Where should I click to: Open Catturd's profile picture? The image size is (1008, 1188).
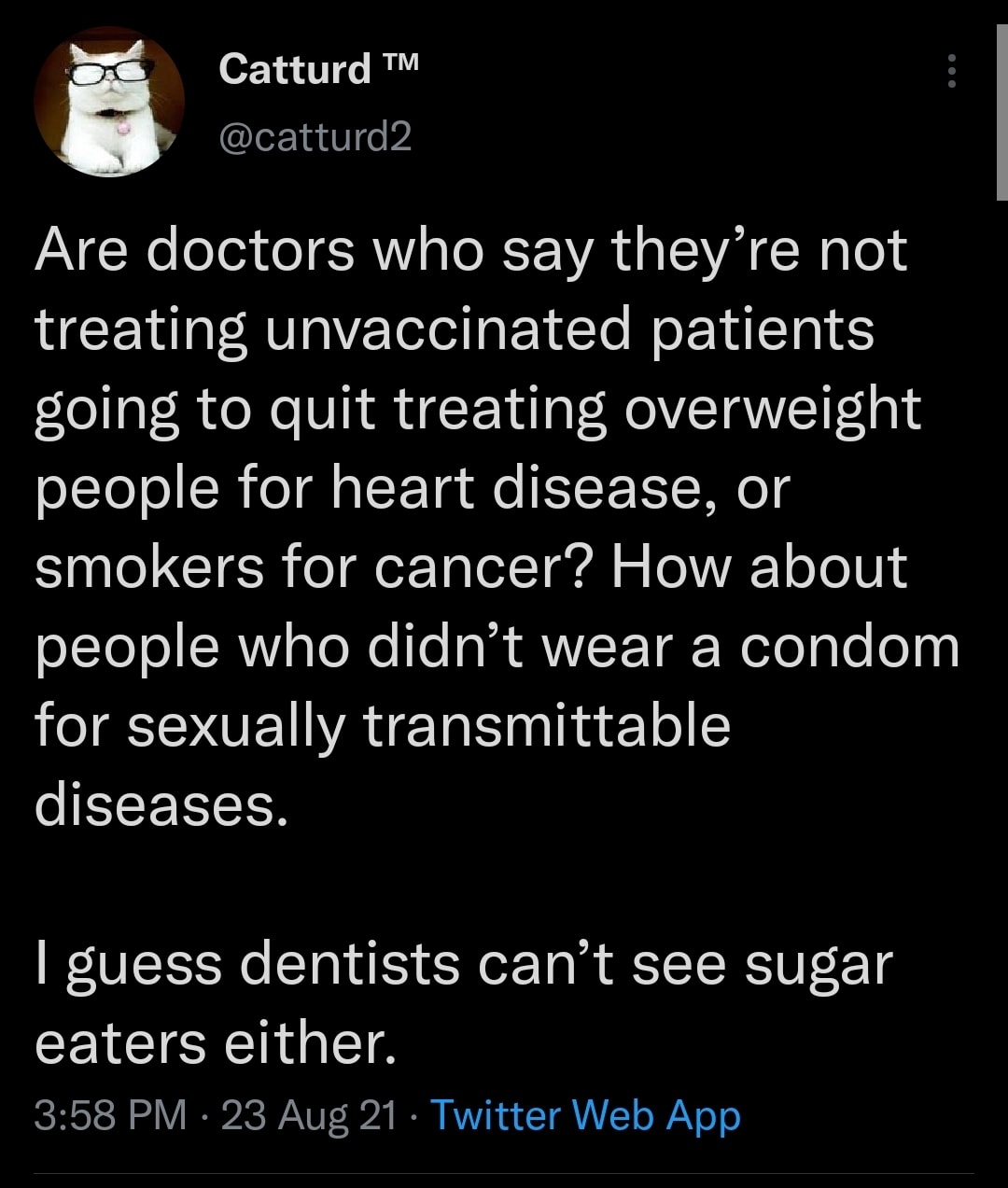tap(108, 102)
